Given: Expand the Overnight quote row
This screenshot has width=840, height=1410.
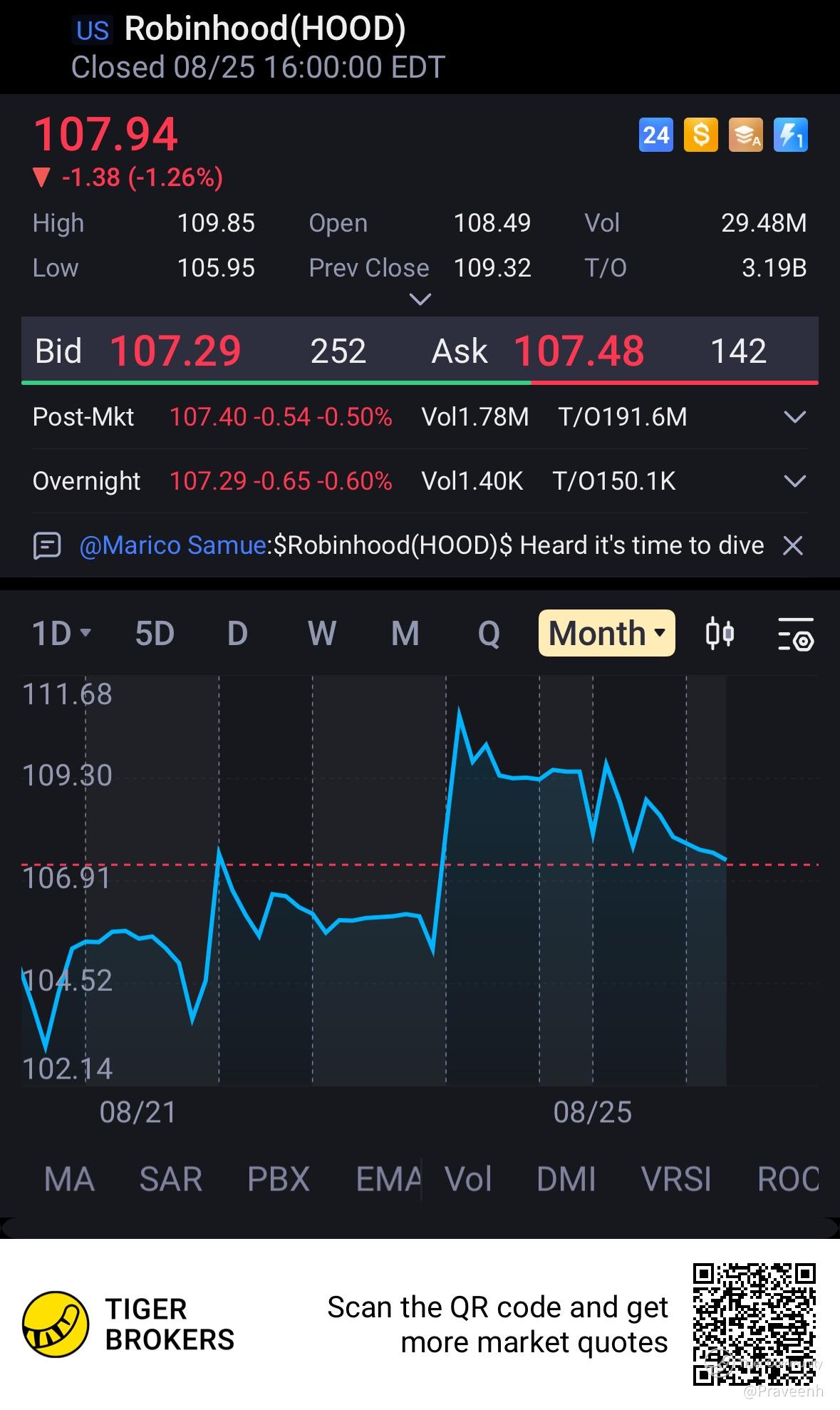Looking at the screenshot, I should pos(794,481).
